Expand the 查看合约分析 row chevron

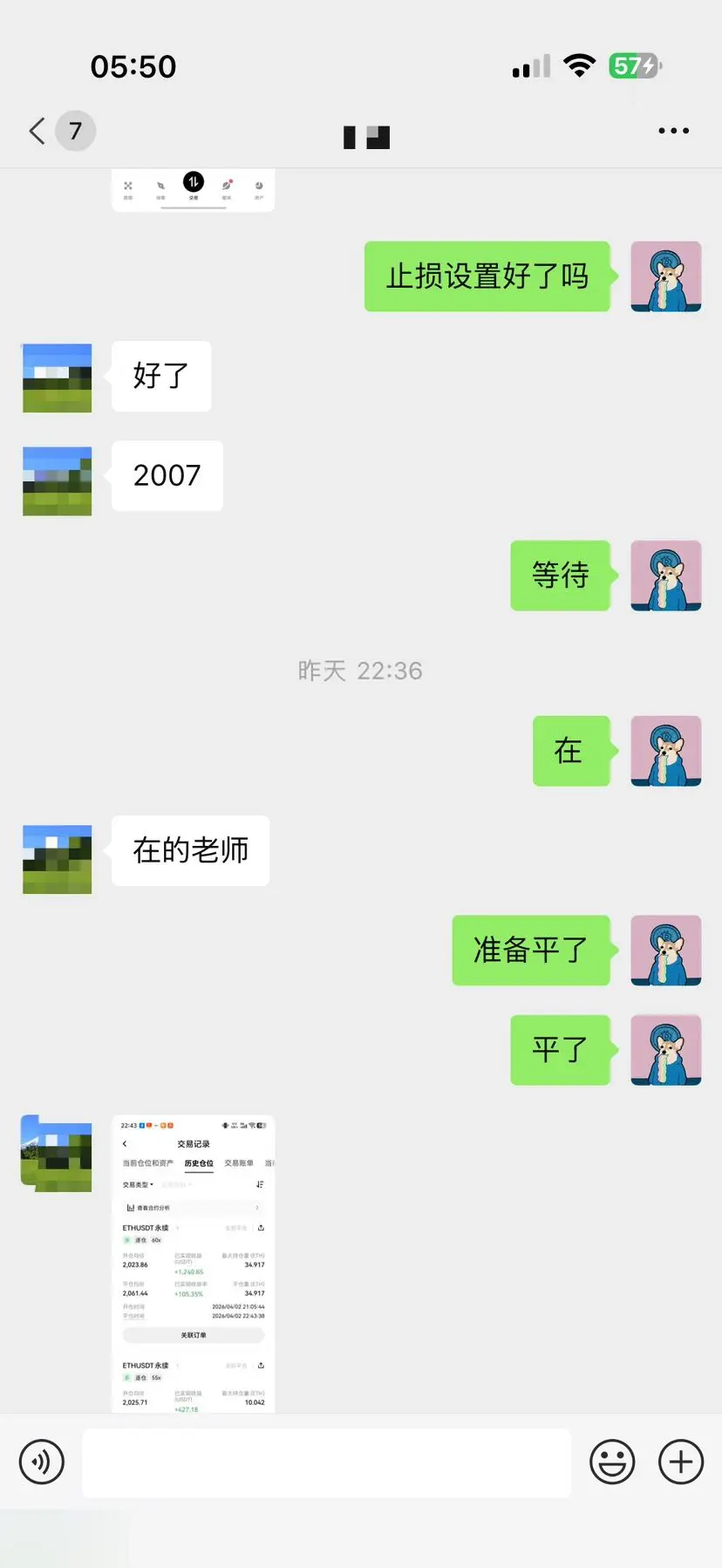tap(256, 1208)
